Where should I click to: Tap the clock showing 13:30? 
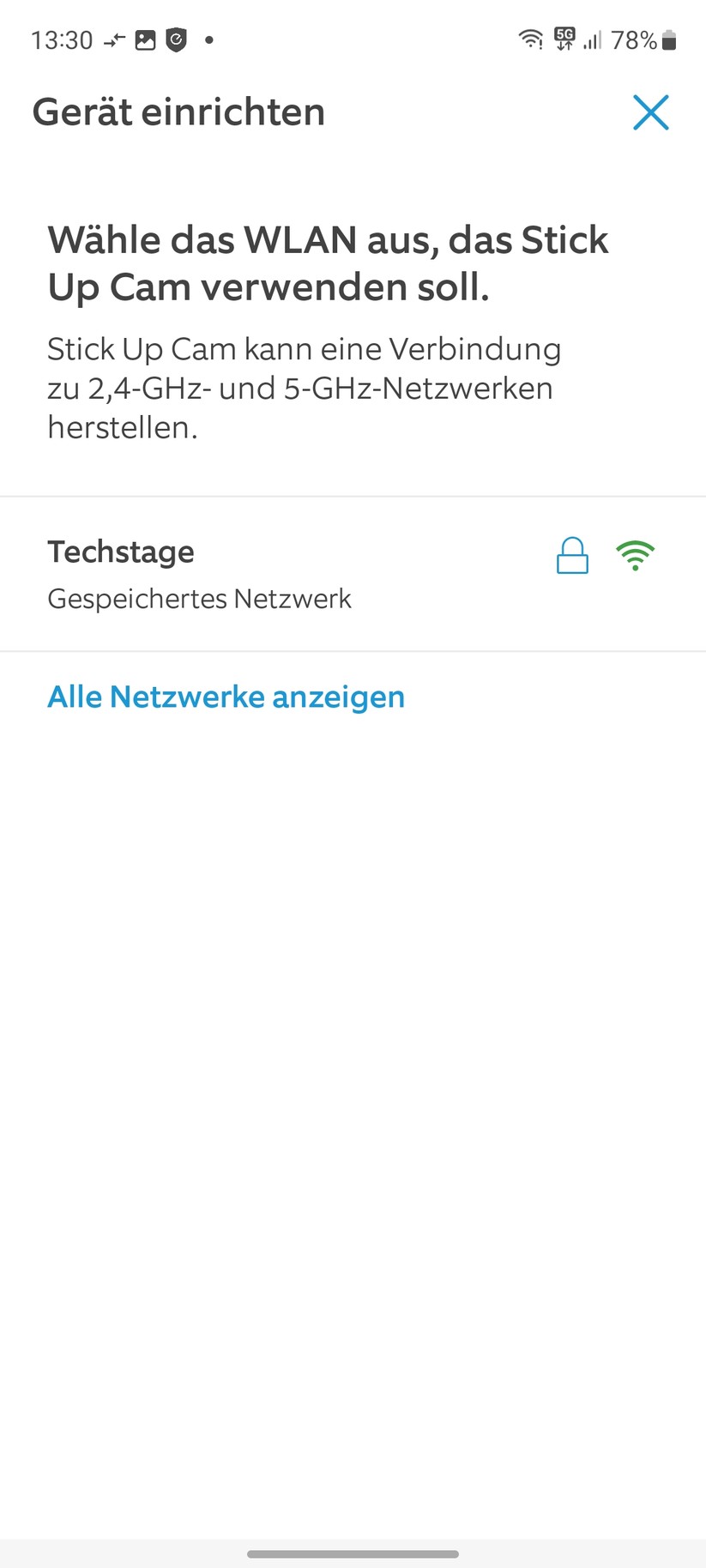click(x=61, y=39)
